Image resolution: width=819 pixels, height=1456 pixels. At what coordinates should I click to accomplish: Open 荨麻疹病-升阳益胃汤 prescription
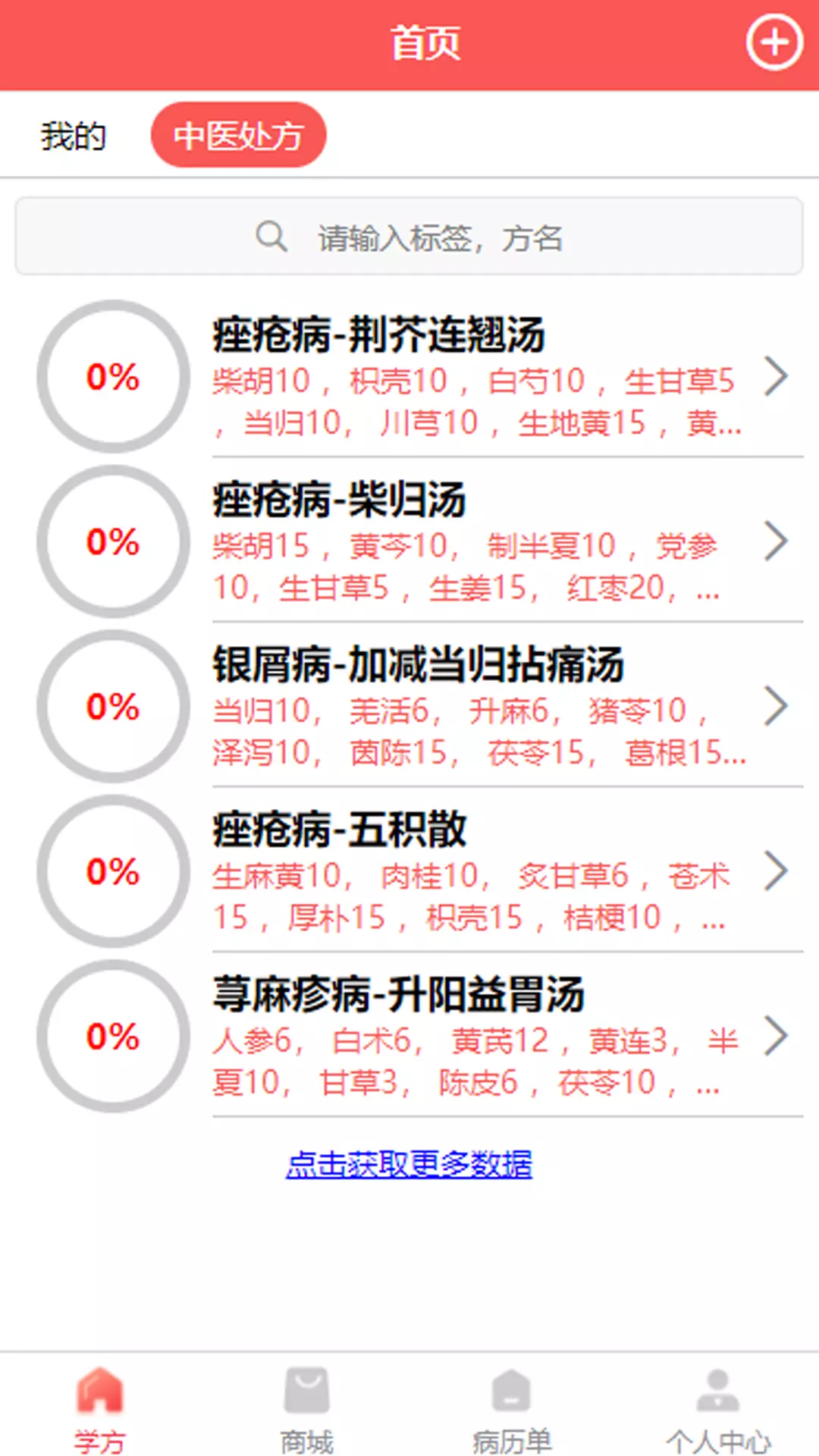pyautogui.click(x=409, y=1035)
